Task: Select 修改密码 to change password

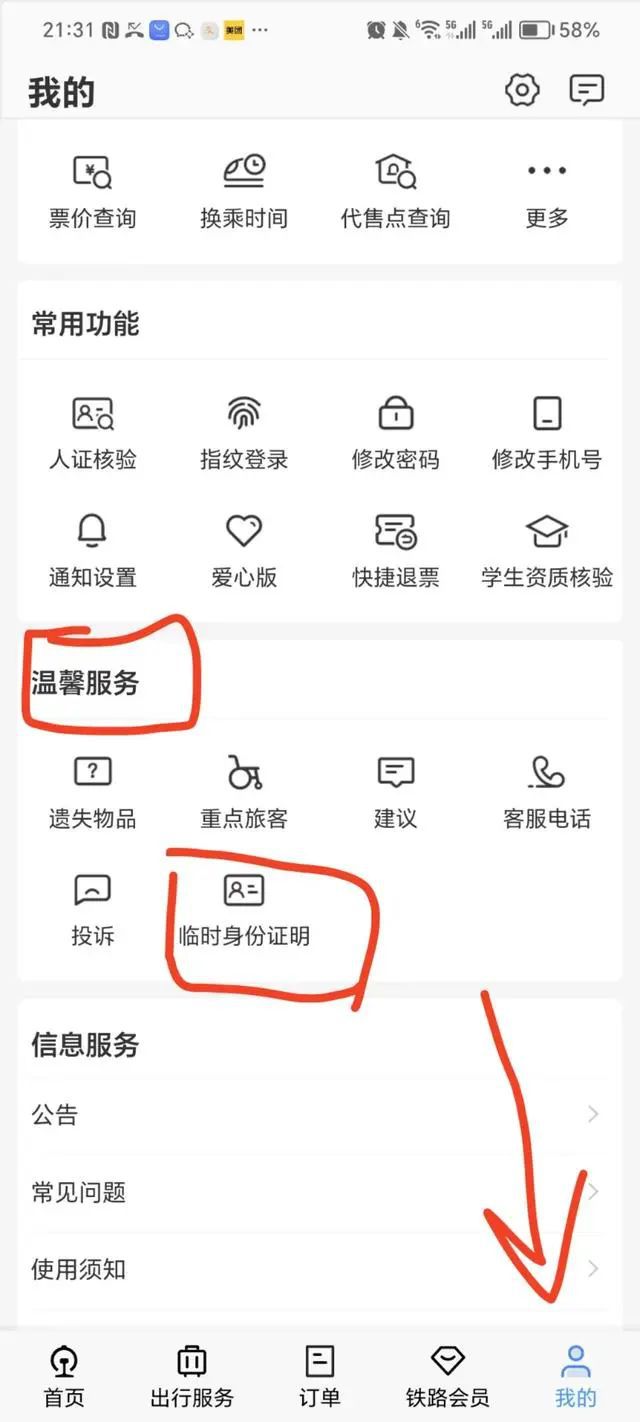Action: pyautogui.click(x=396, y=434)
